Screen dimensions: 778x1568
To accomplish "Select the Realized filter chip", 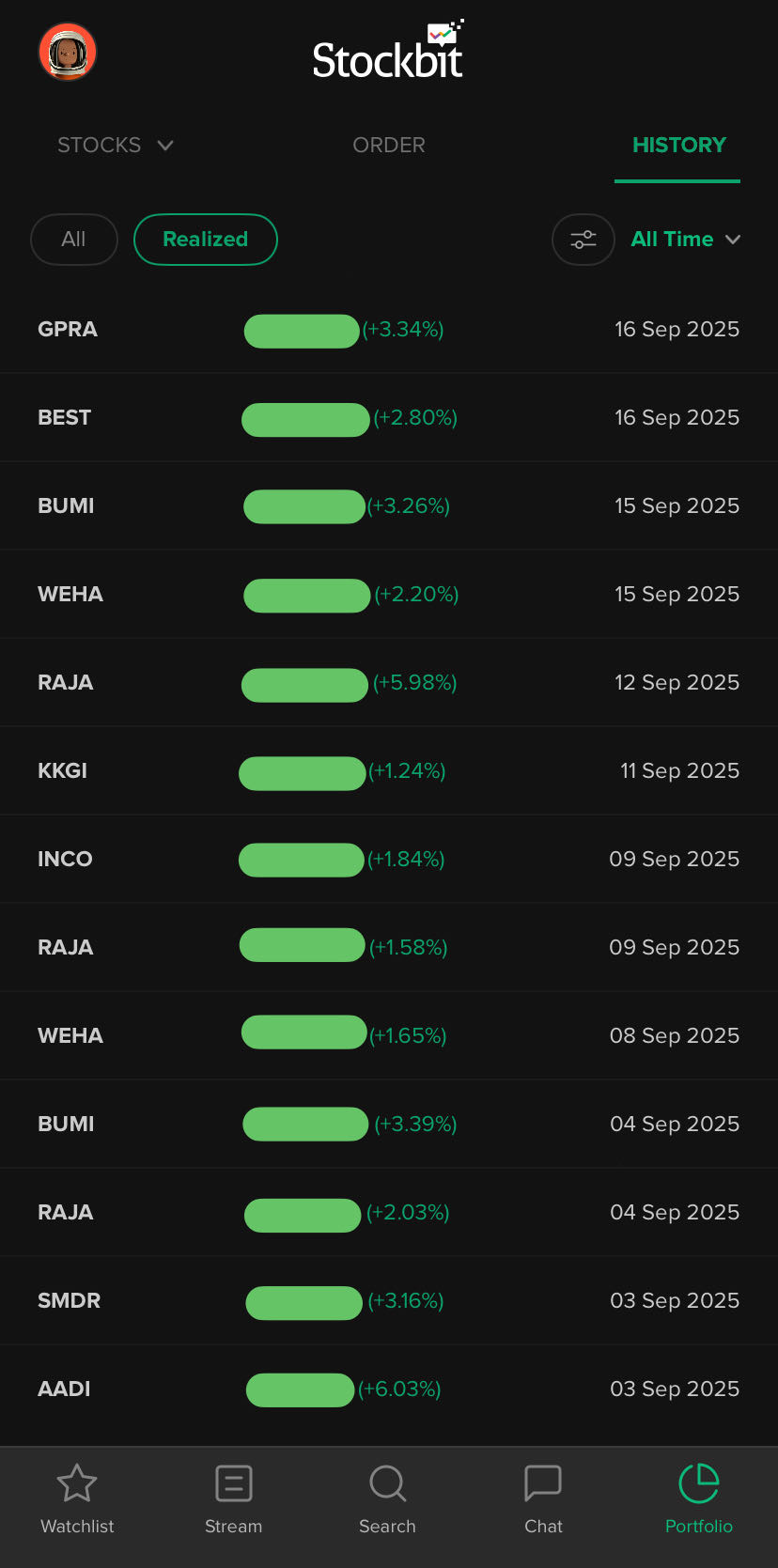I will 205,240.
